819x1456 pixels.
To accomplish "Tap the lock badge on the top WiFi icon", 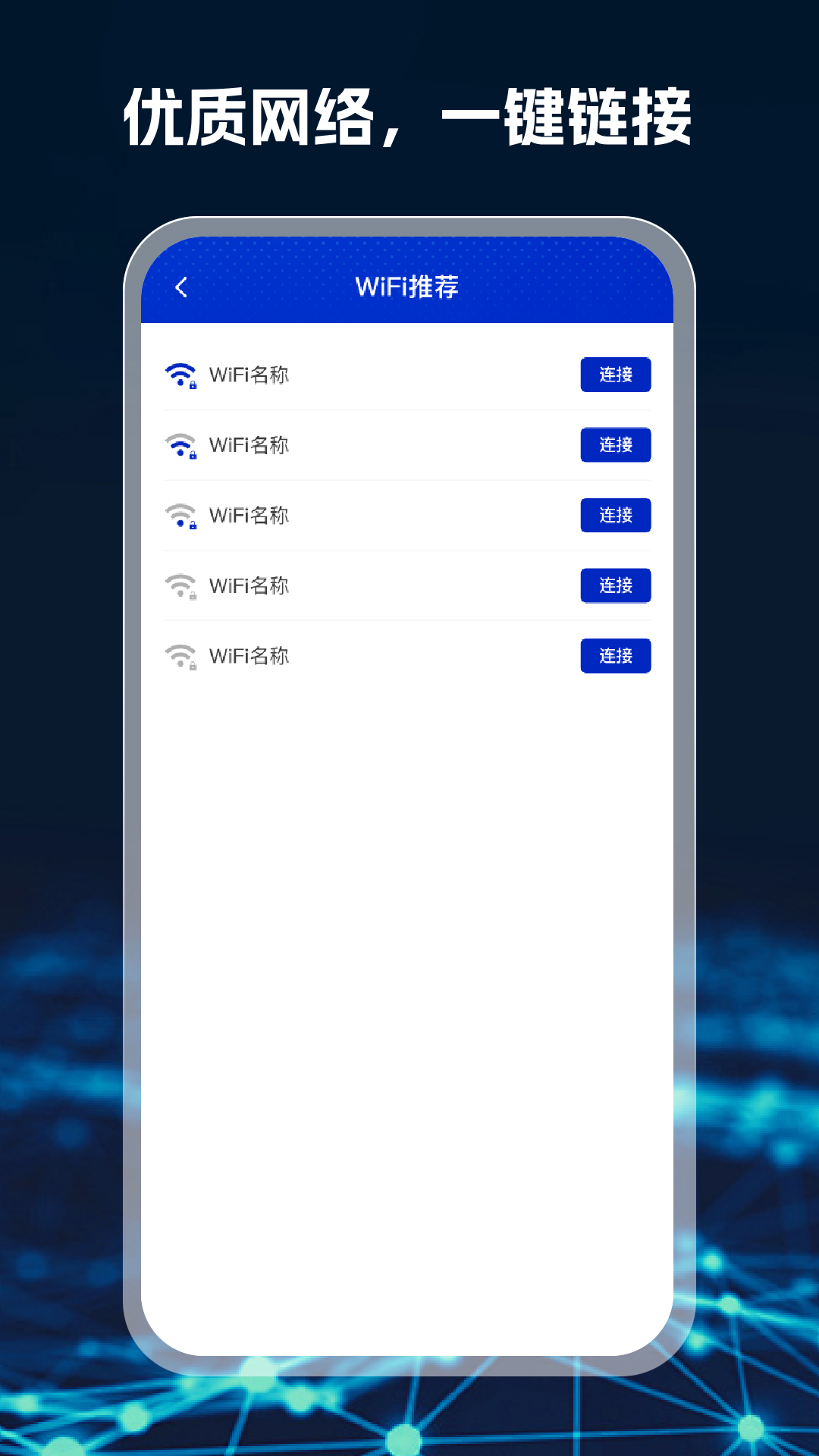I will point(192,384).
